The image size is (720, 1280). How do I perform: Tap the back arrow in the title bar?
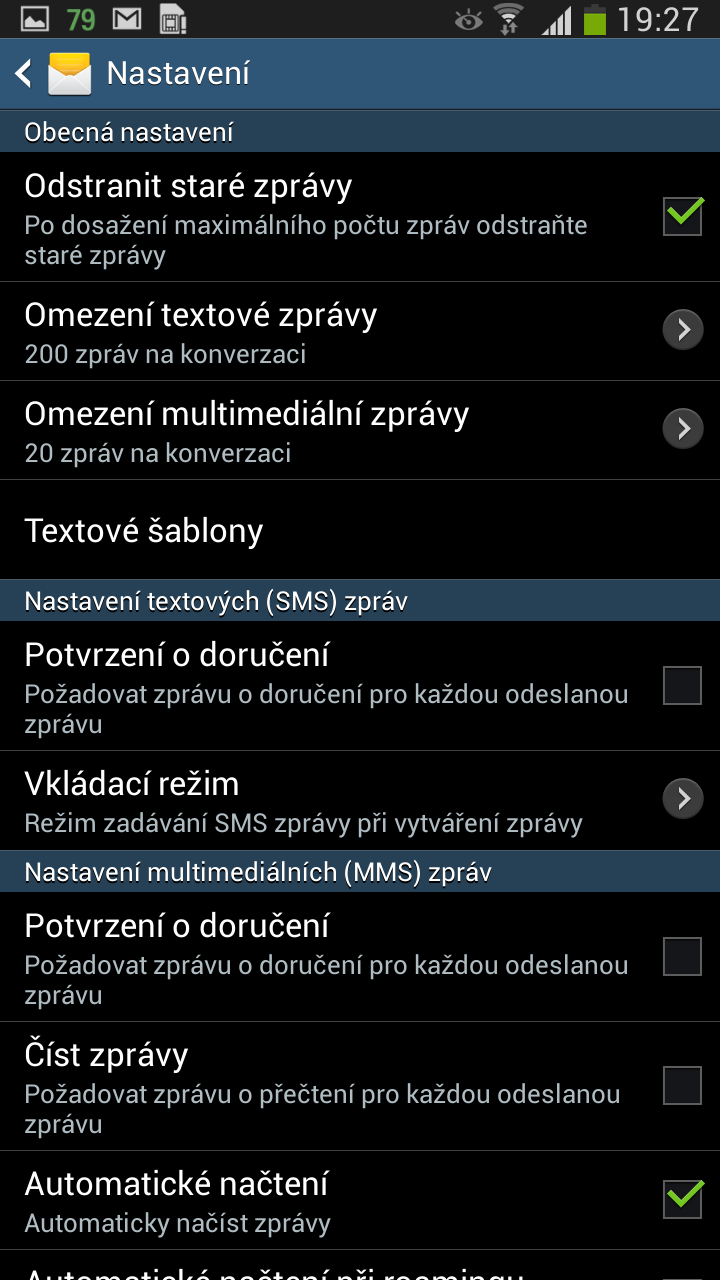22,73
